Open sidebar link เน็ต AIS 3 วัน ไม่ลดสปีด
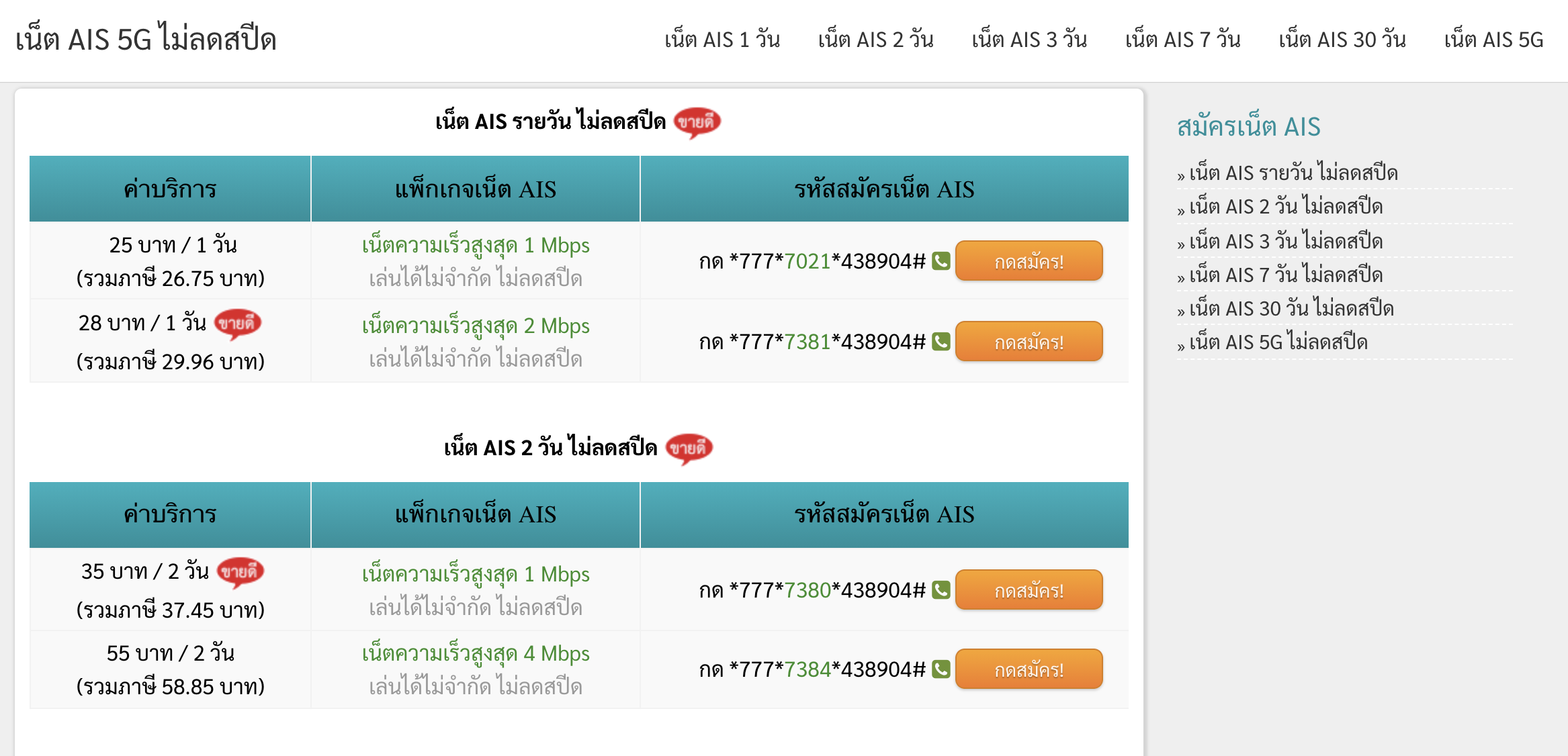Image resolution: width=1568 pixels, height=756 pixels. point(1285,241)
